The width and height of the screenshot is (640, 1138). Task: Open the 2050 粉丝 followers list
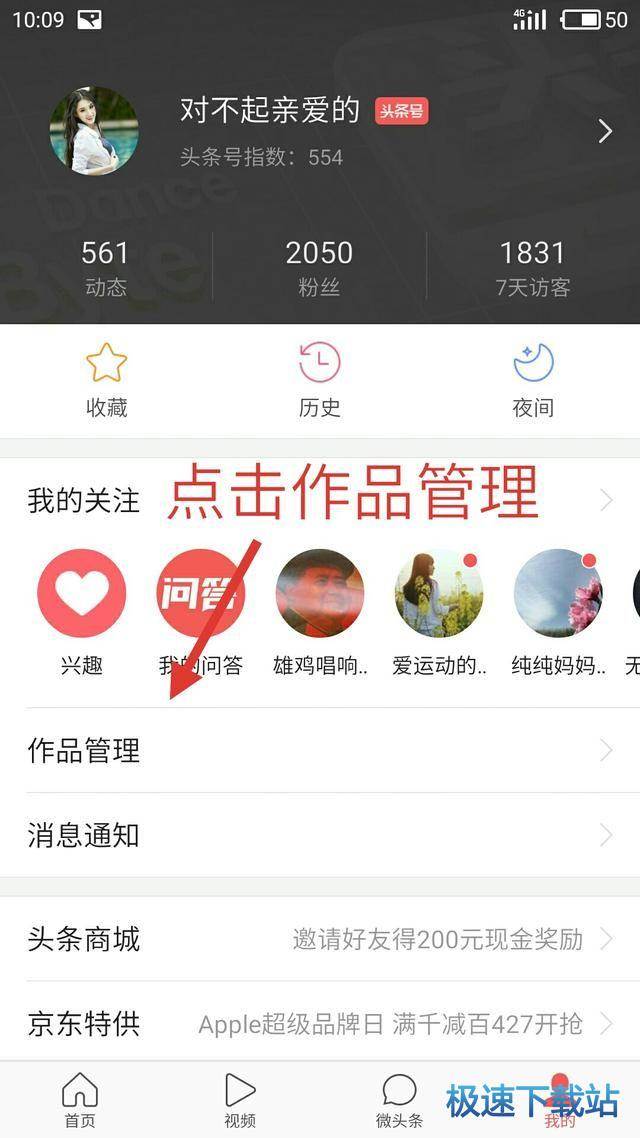[x=319, y=268]
